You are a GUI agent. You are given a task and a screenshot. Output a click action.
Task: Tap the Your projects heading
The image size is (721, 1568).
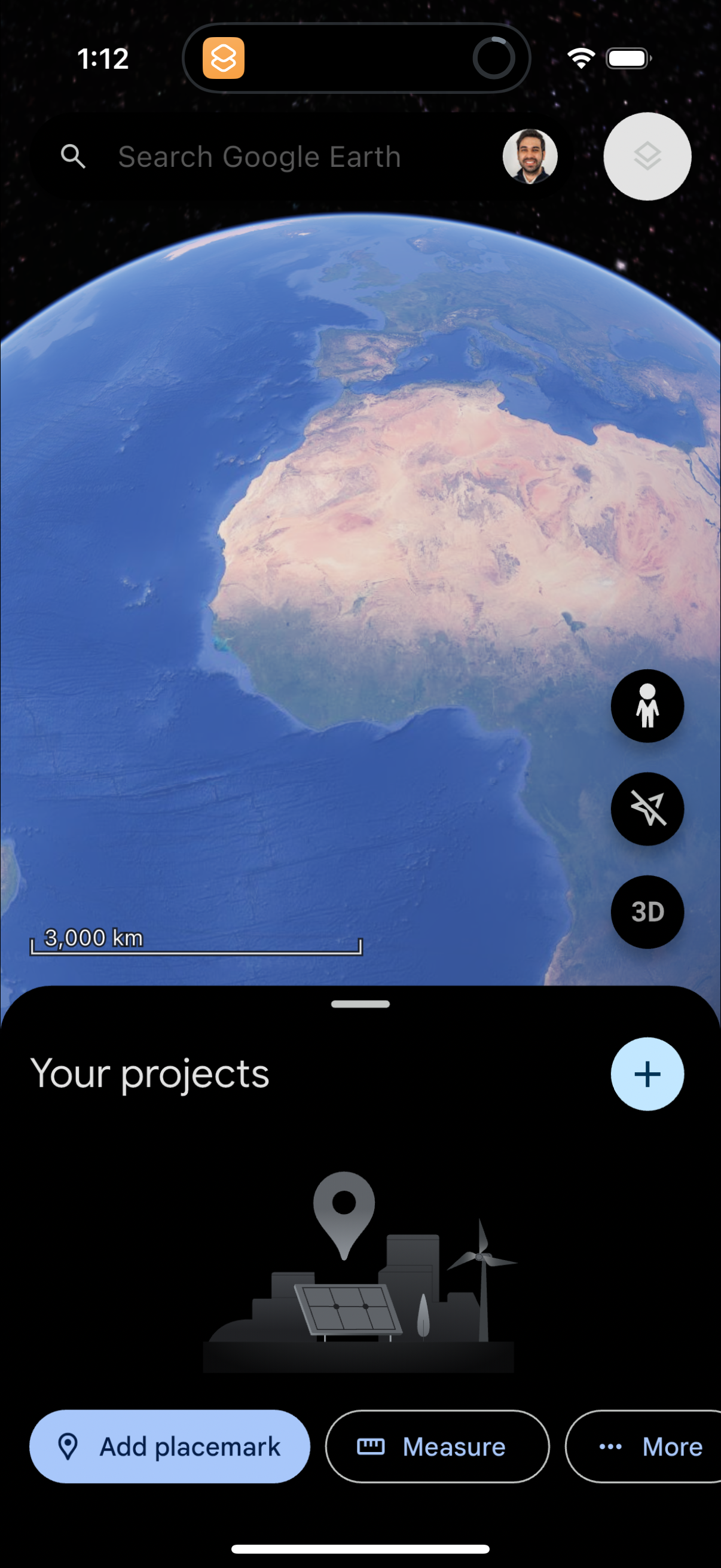tap(150, 1074)
